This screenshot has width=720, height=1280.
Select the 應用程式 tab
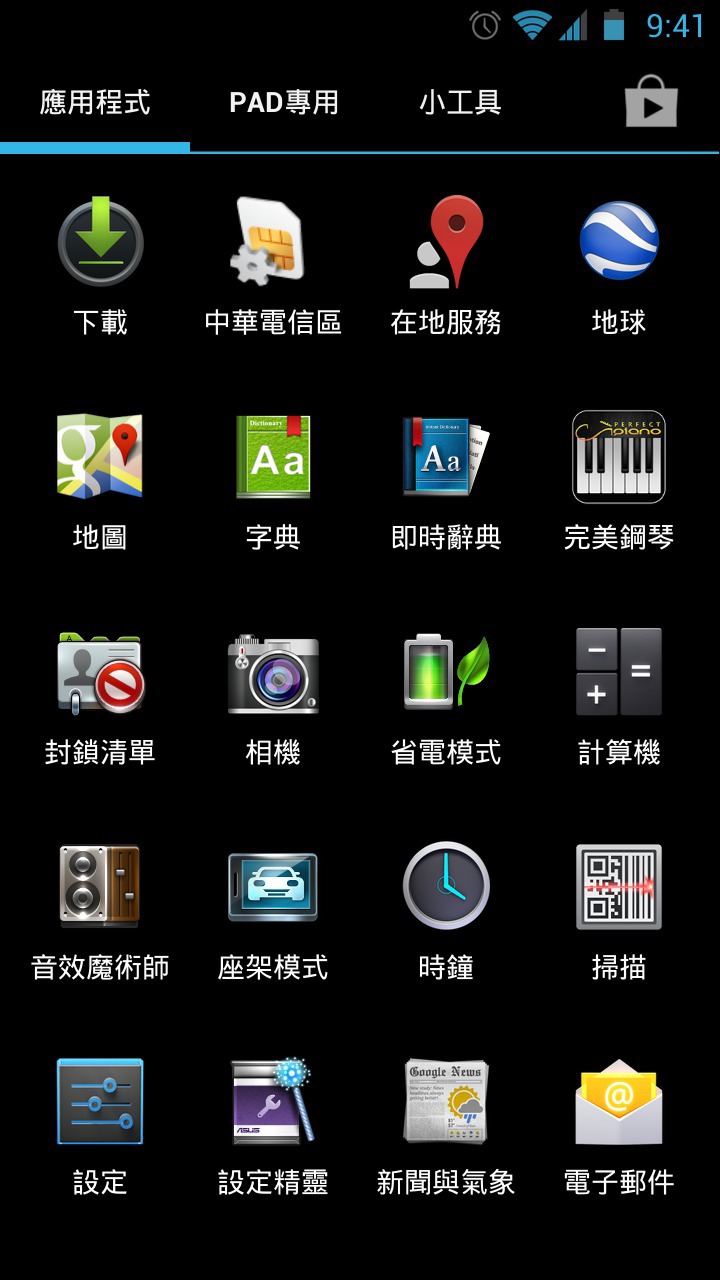point(95,102)
